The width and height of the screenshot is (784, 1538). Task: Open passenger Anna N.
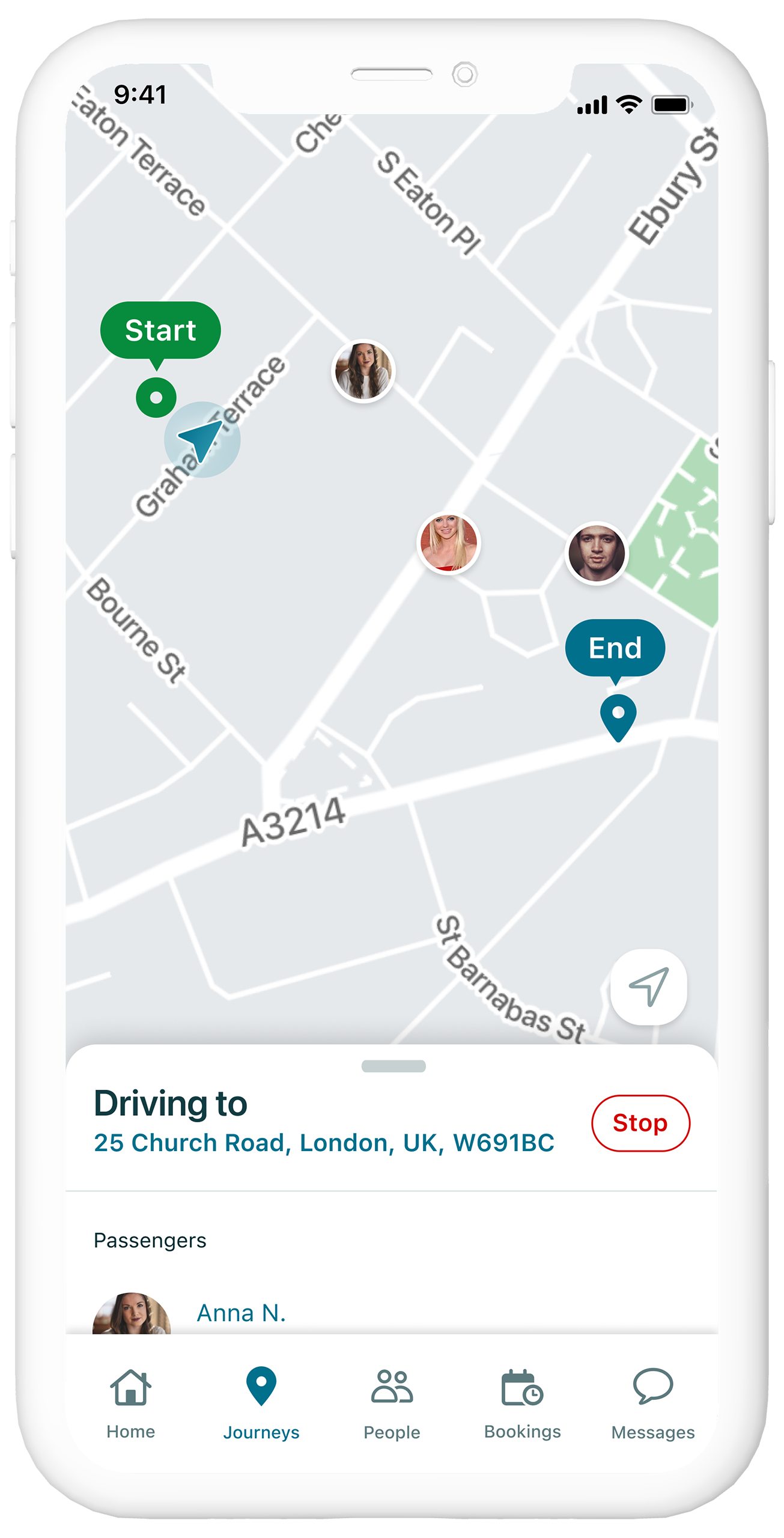[x=241, y=1313]
